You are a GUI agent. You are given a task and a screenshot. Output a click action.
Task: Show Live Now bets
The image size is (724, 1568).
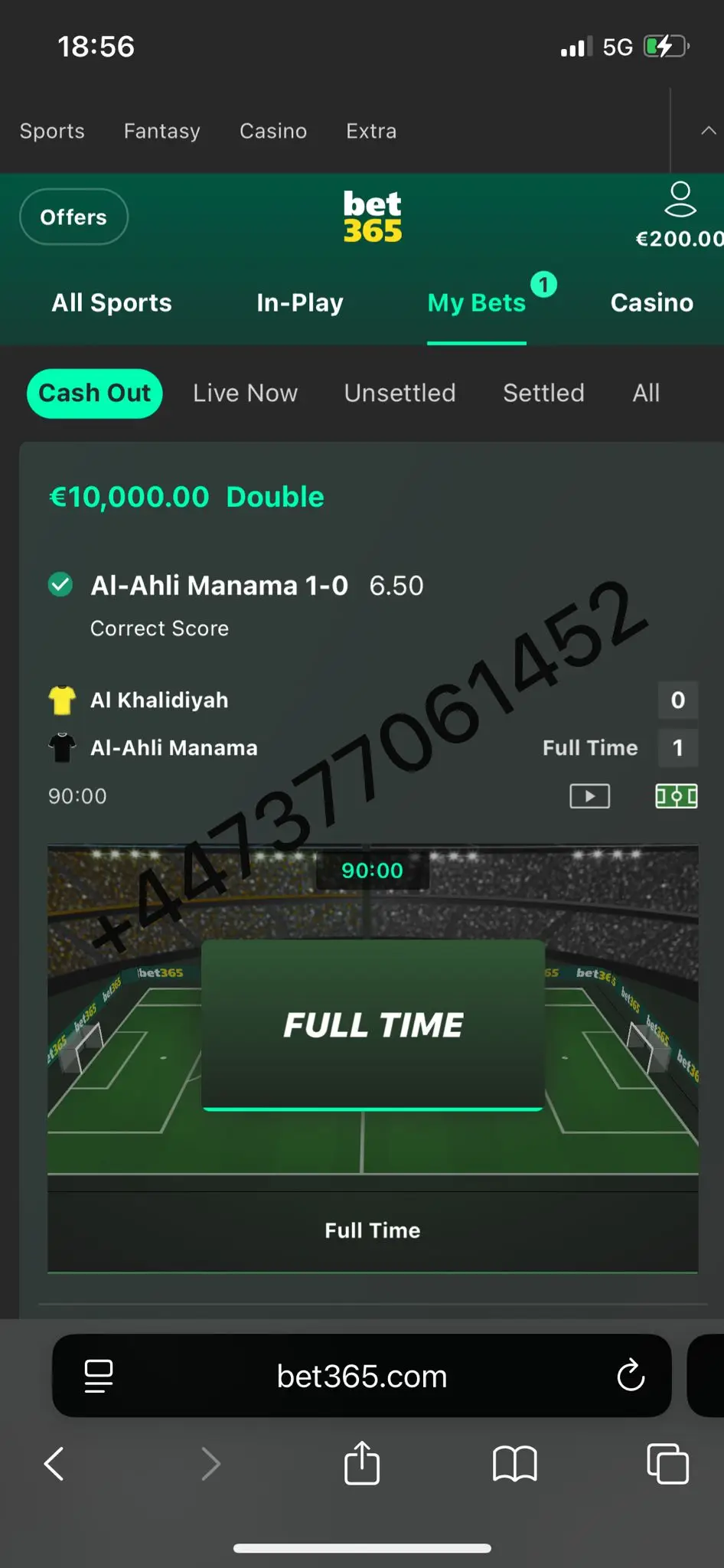245,394
